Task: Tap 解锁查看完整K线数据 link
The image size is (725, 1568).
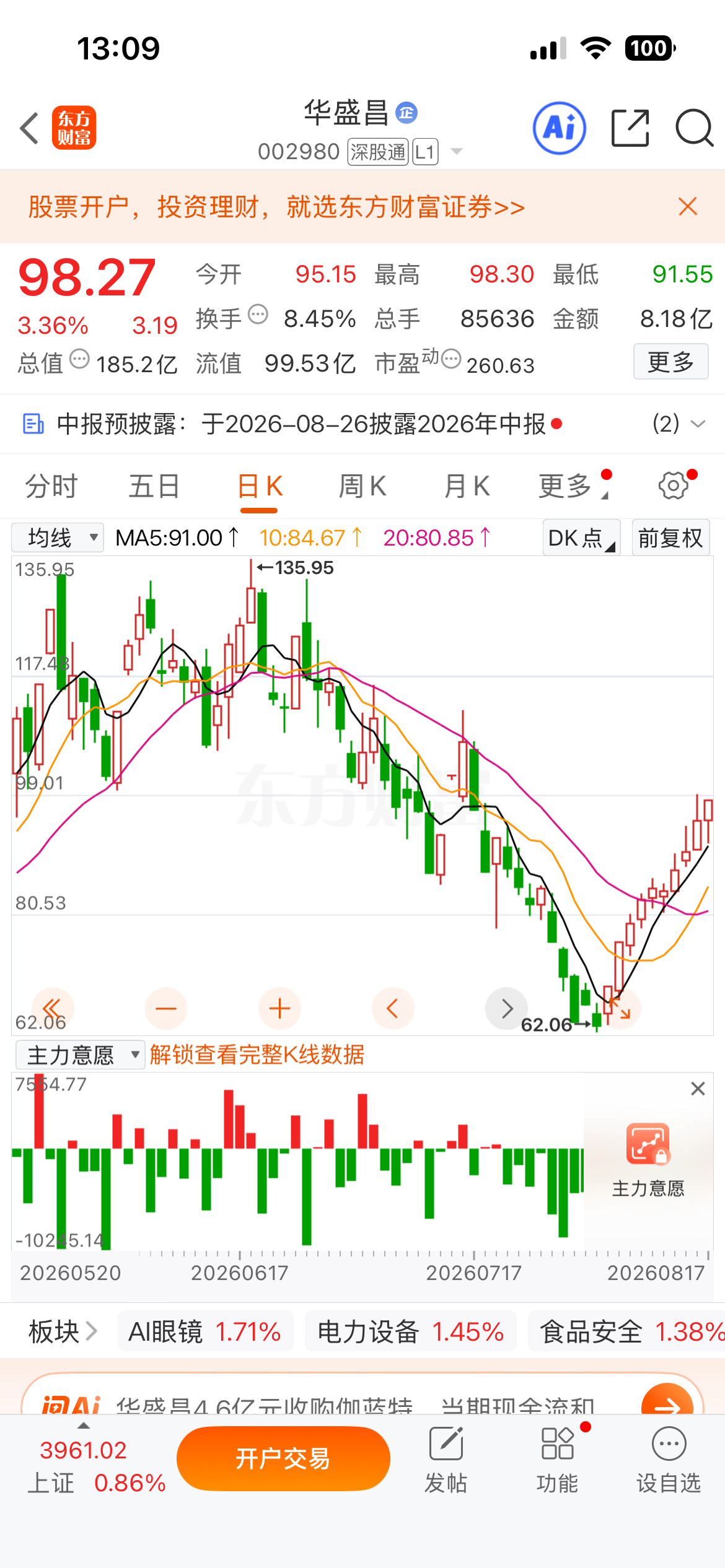Action: (257, 1055)
